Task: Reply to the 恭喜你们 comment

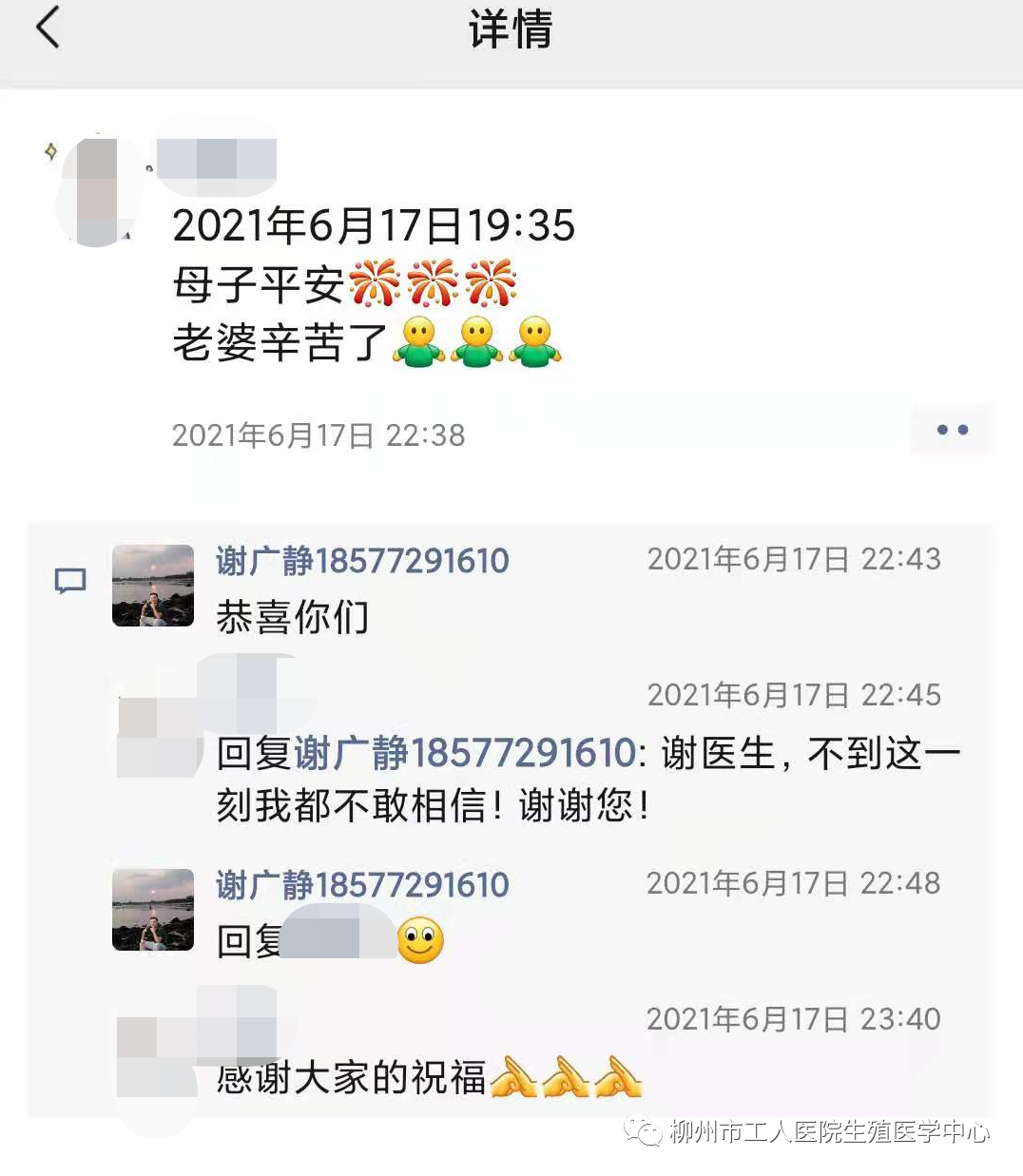Action: pyautogui.click(x=293, y=618)
